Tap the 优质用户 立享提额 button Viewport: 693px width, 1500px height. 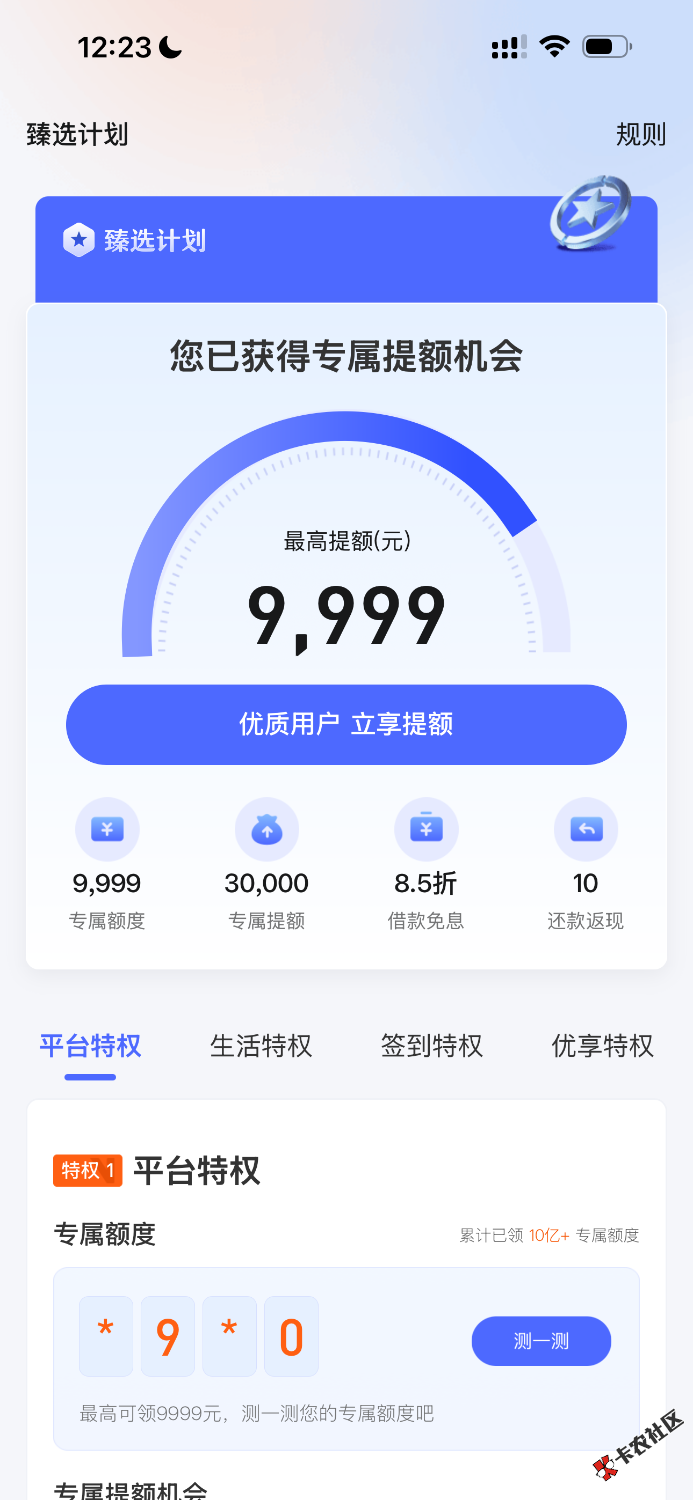[346, 724]
